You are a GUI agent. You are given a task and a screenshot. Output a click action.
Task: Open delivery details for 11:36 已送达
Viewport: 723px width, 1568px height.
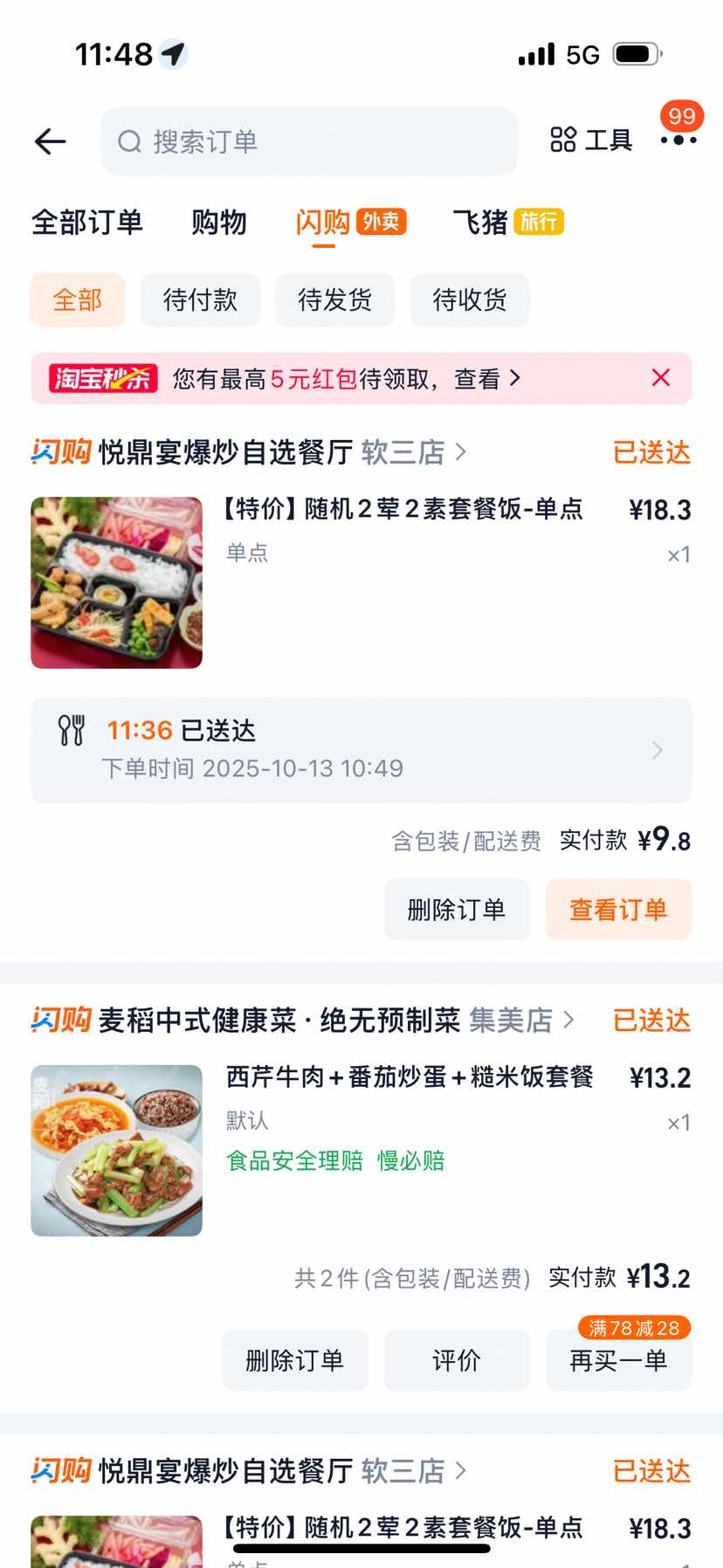(x=361, y=750)
